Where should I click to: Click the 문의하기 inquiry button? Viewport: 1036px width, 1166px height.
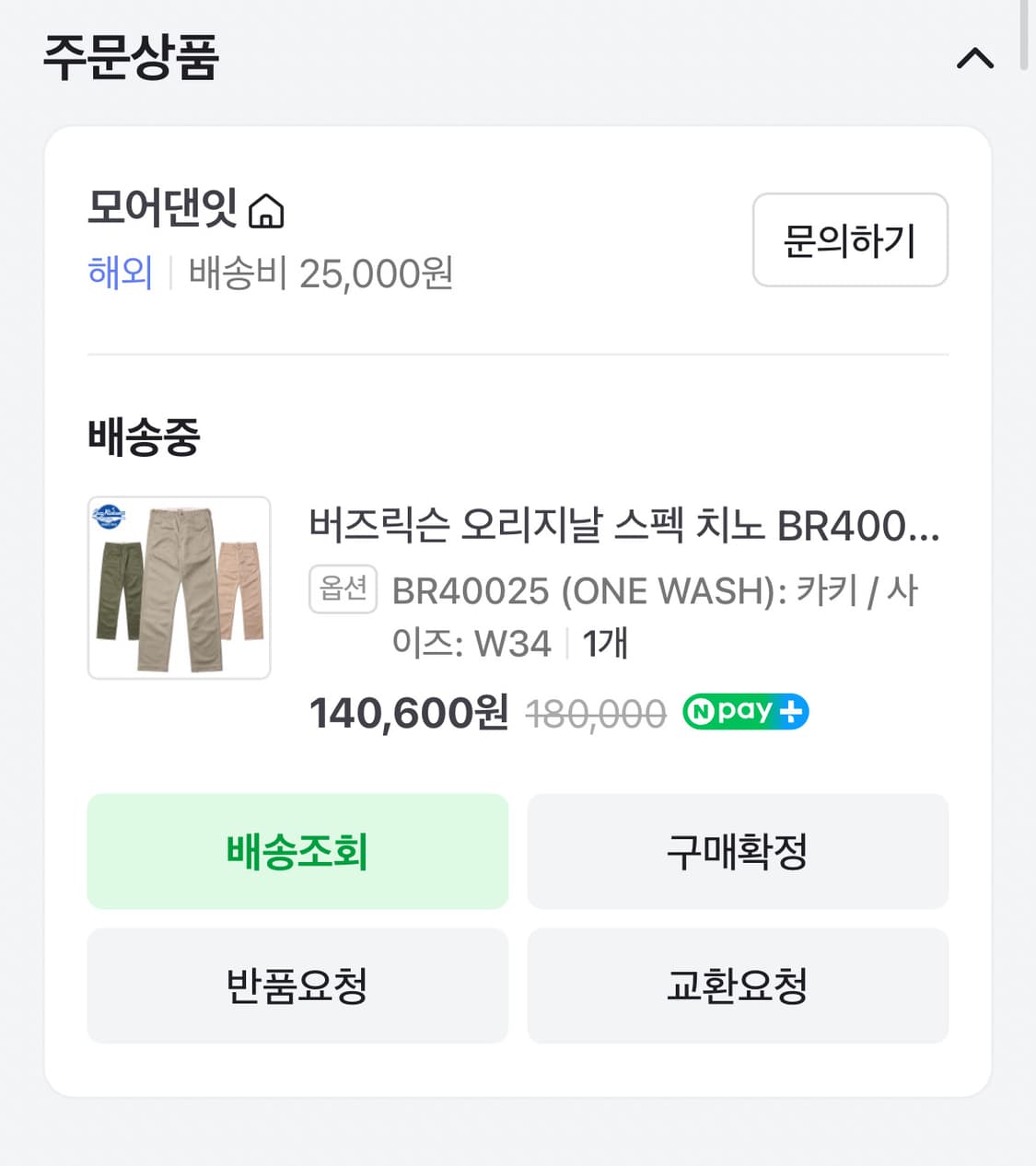click(x=849, y=240)
